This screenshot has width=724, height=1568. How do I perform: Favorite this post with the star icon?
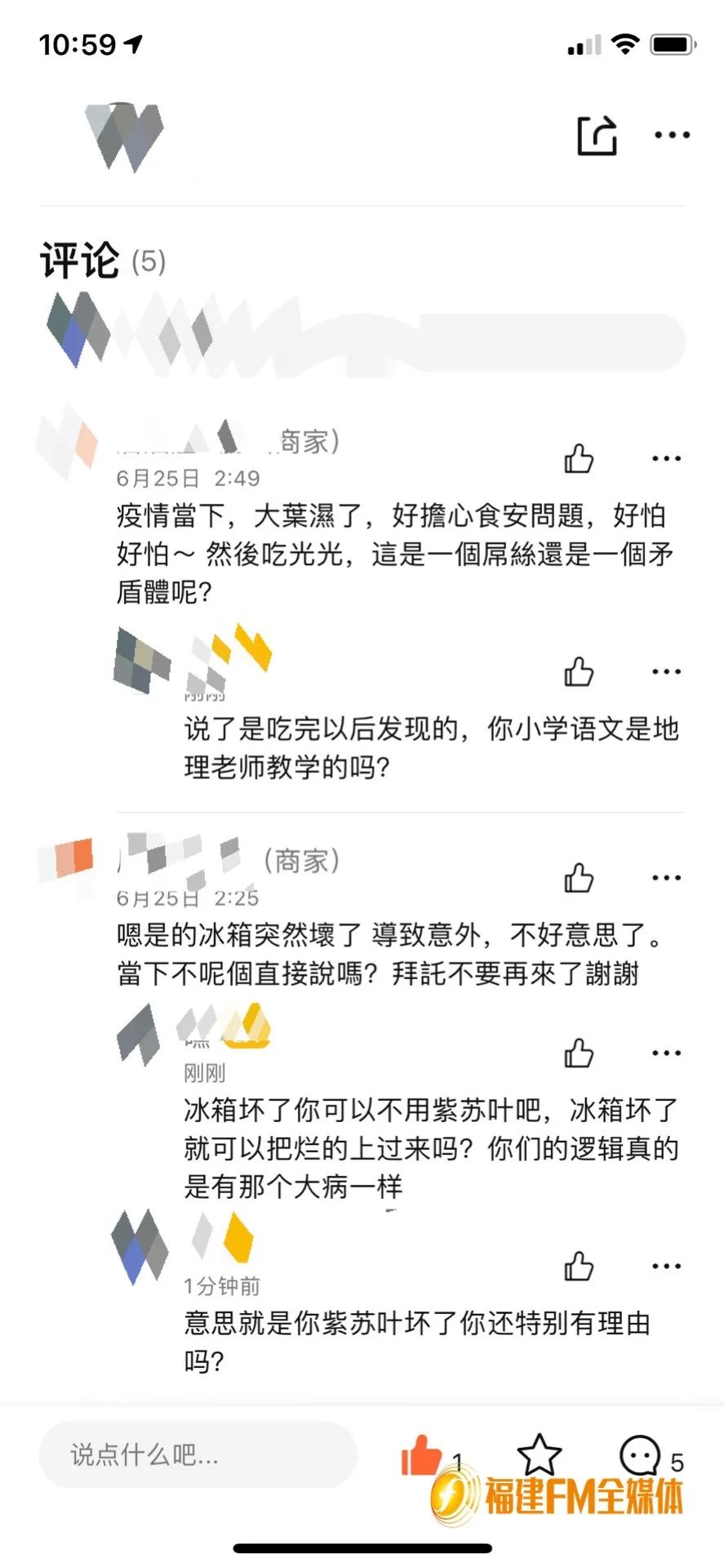540,1454
